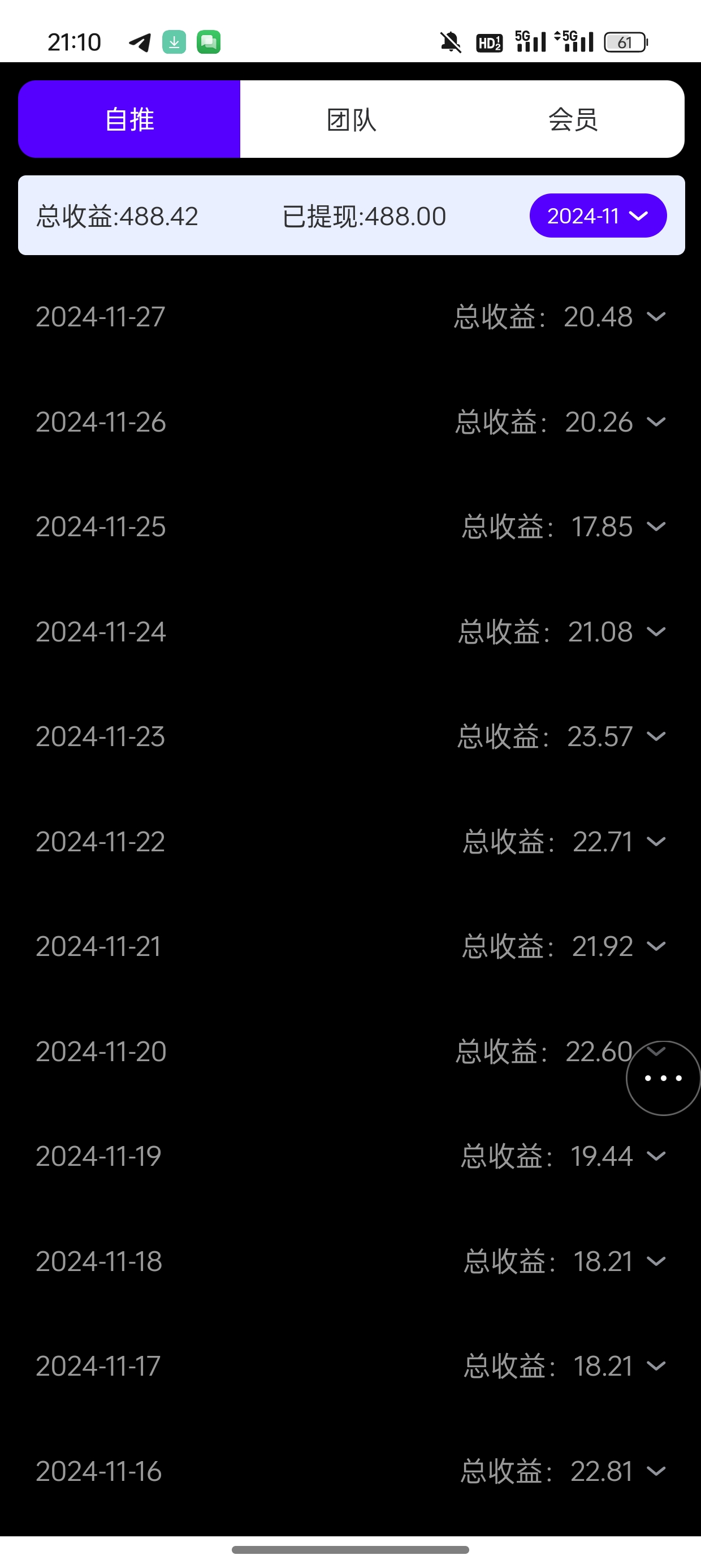
Task: Expand the 2024-11-26 earnings row
Action: click(x=350, y=422)
